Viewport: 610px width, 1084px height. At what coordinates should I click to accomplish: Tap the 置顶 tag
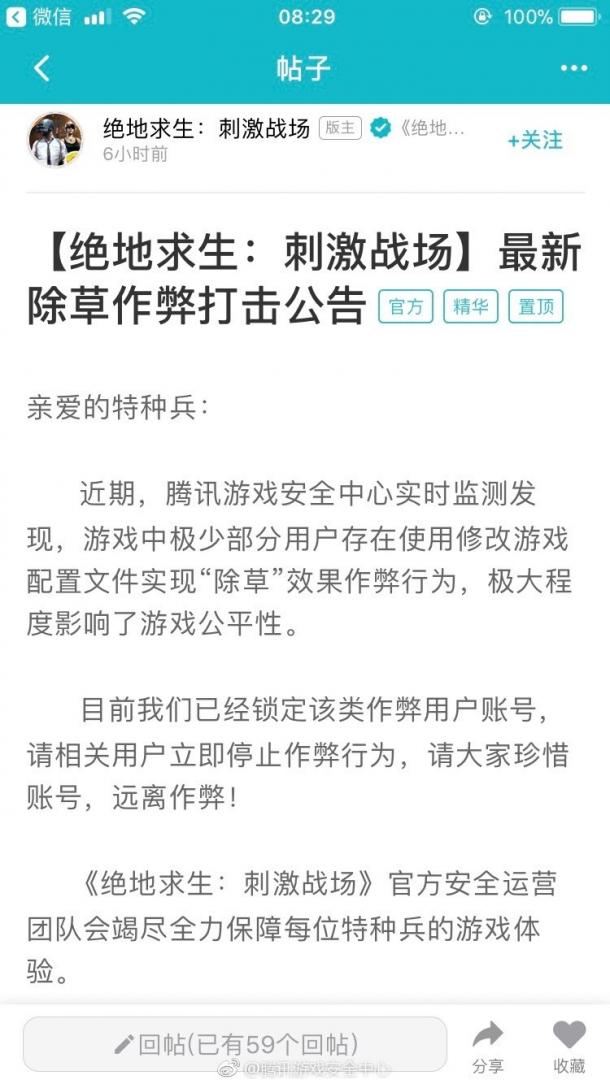tap(536, 306)
